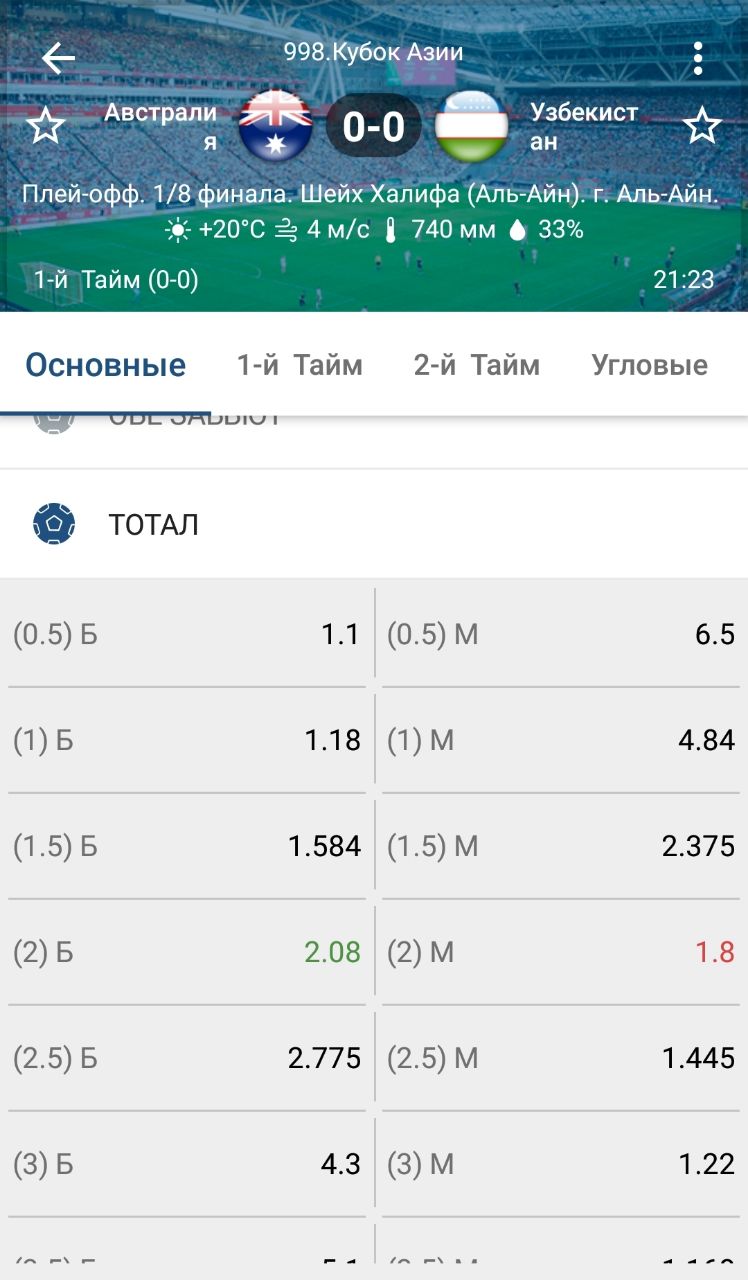
Task: Select the Угловые tab
Action: click(650, 365)
